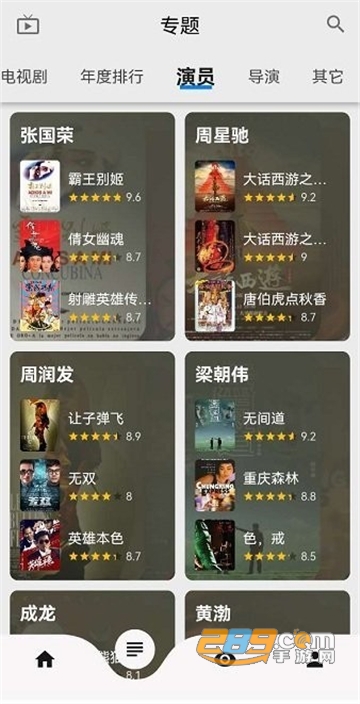
Task: Open the 成龙 actor card
Action: pos(92,613)
